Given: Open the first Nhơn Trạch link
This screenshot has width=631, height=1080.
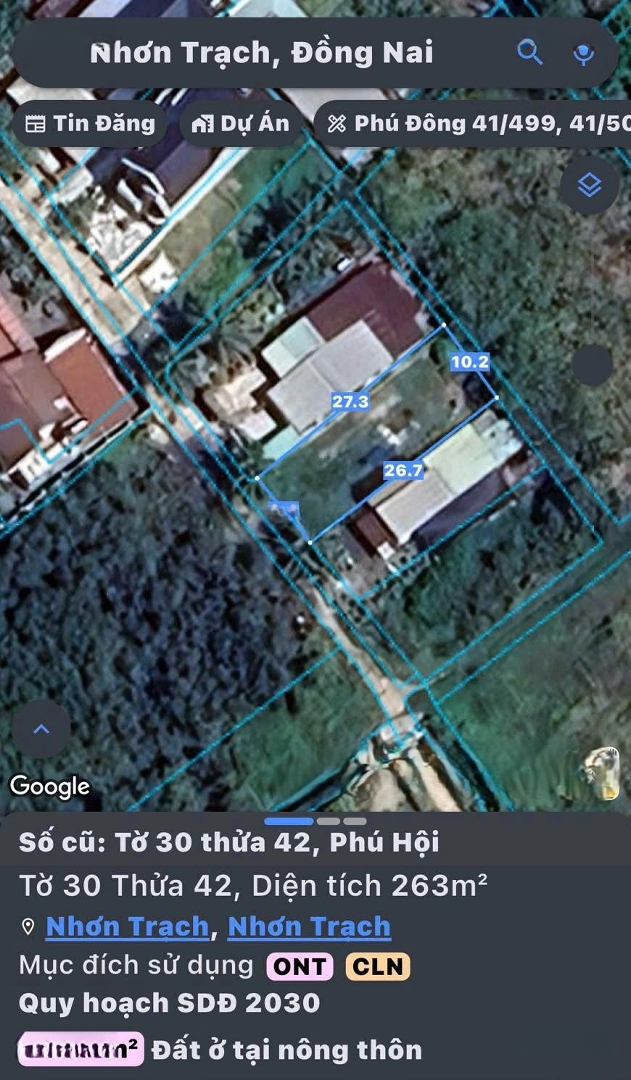Looking at the screenshot, I should [x=127, y=926].
